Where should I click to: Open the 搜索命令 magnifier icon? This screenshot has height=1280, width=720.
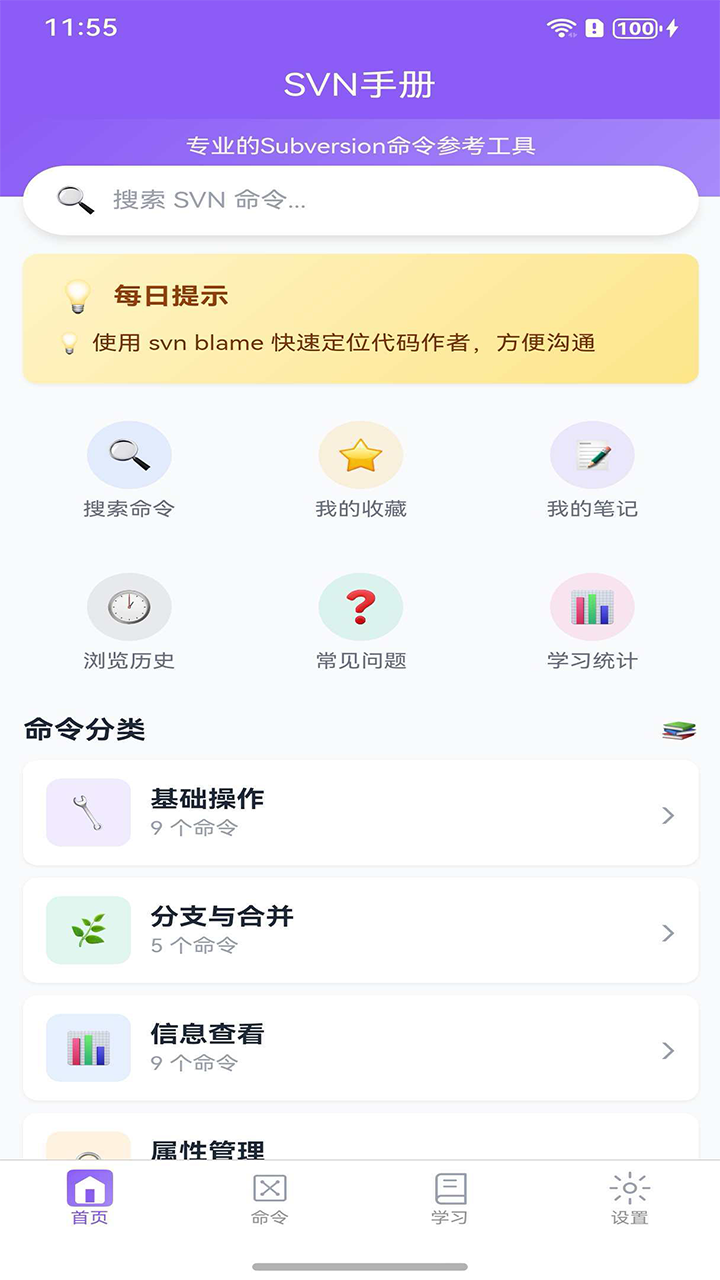coord(129,455)
